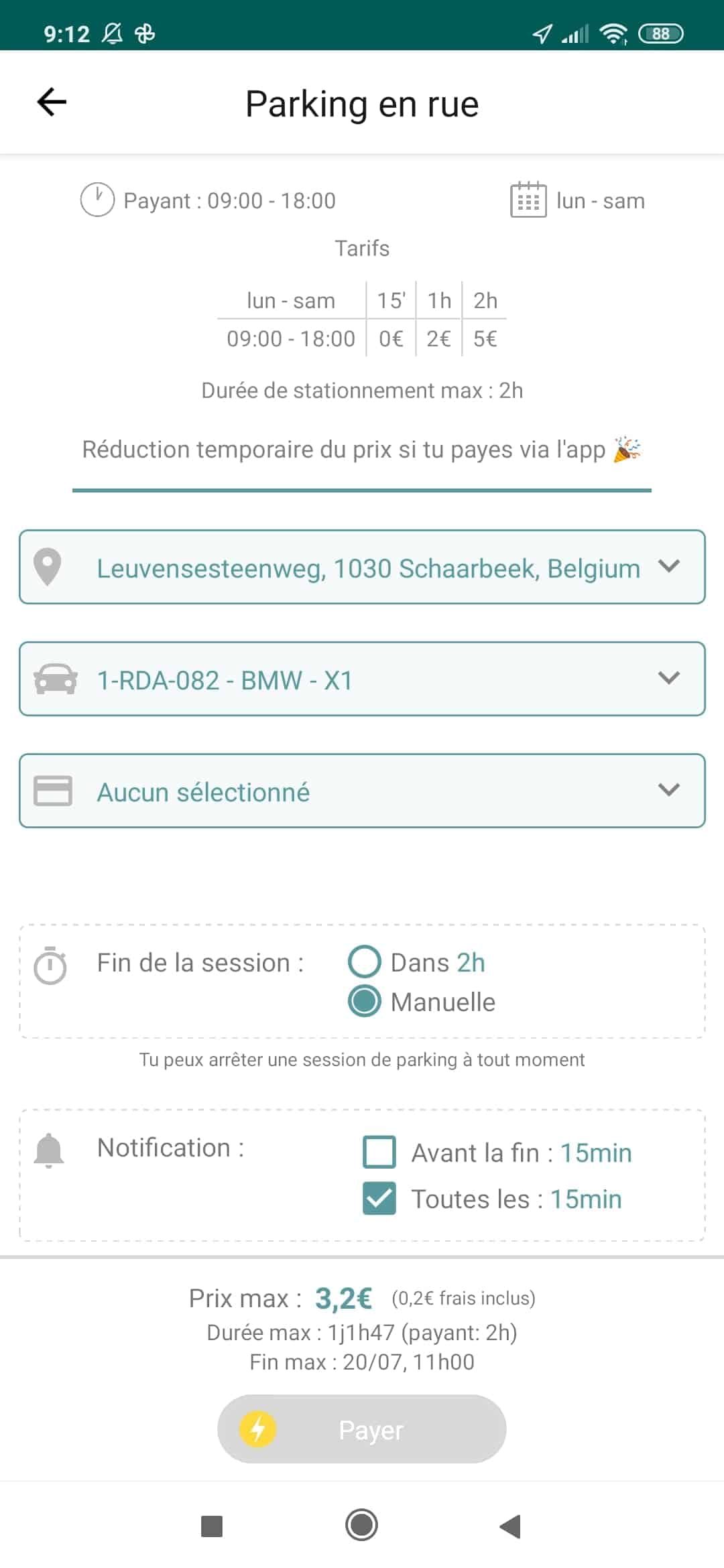Tap the Payer button
This screenshot has height=1568, width=724.
(x=362, y=1429)
